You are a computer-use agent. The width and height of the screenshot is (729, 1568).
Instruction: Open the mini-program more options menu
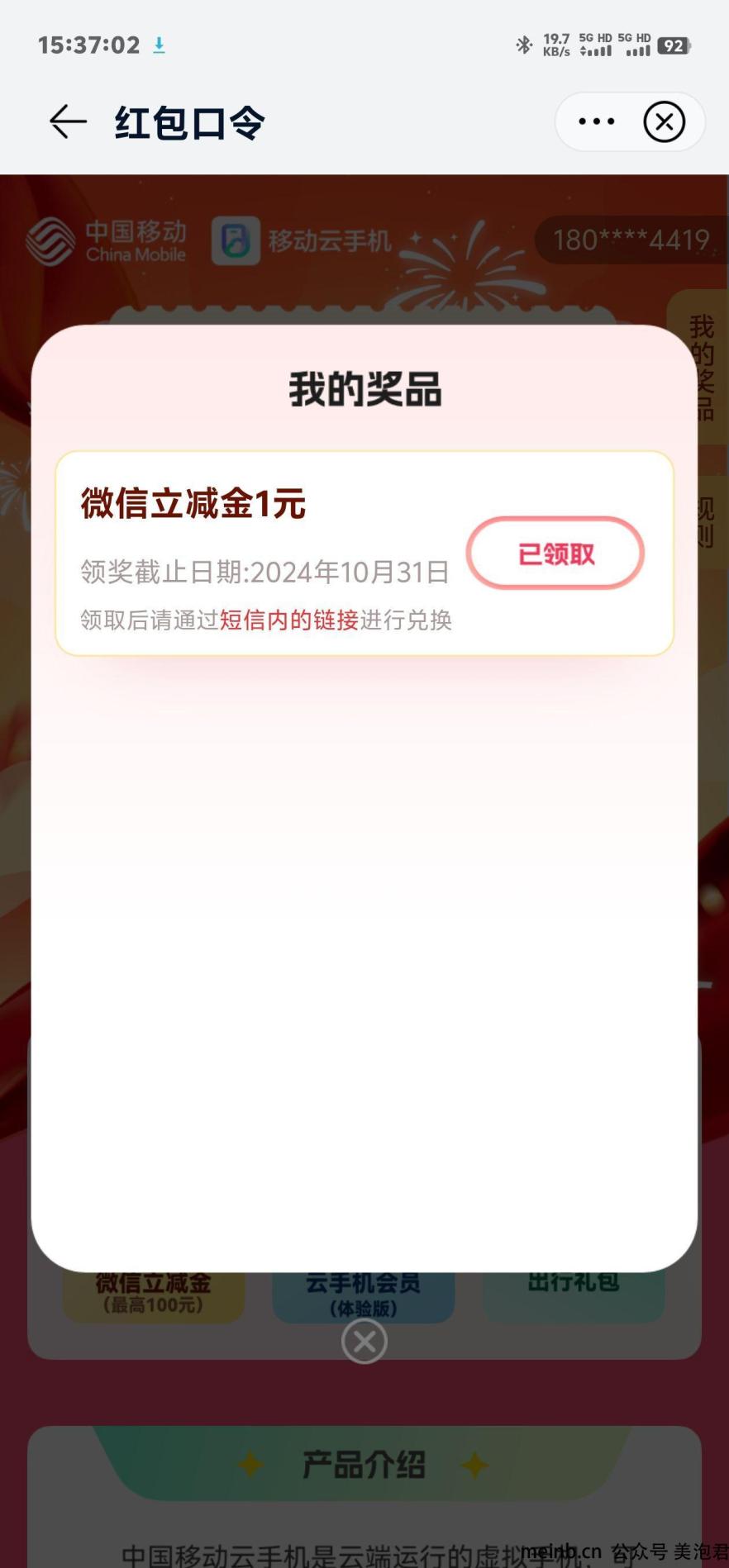[596, 122]
